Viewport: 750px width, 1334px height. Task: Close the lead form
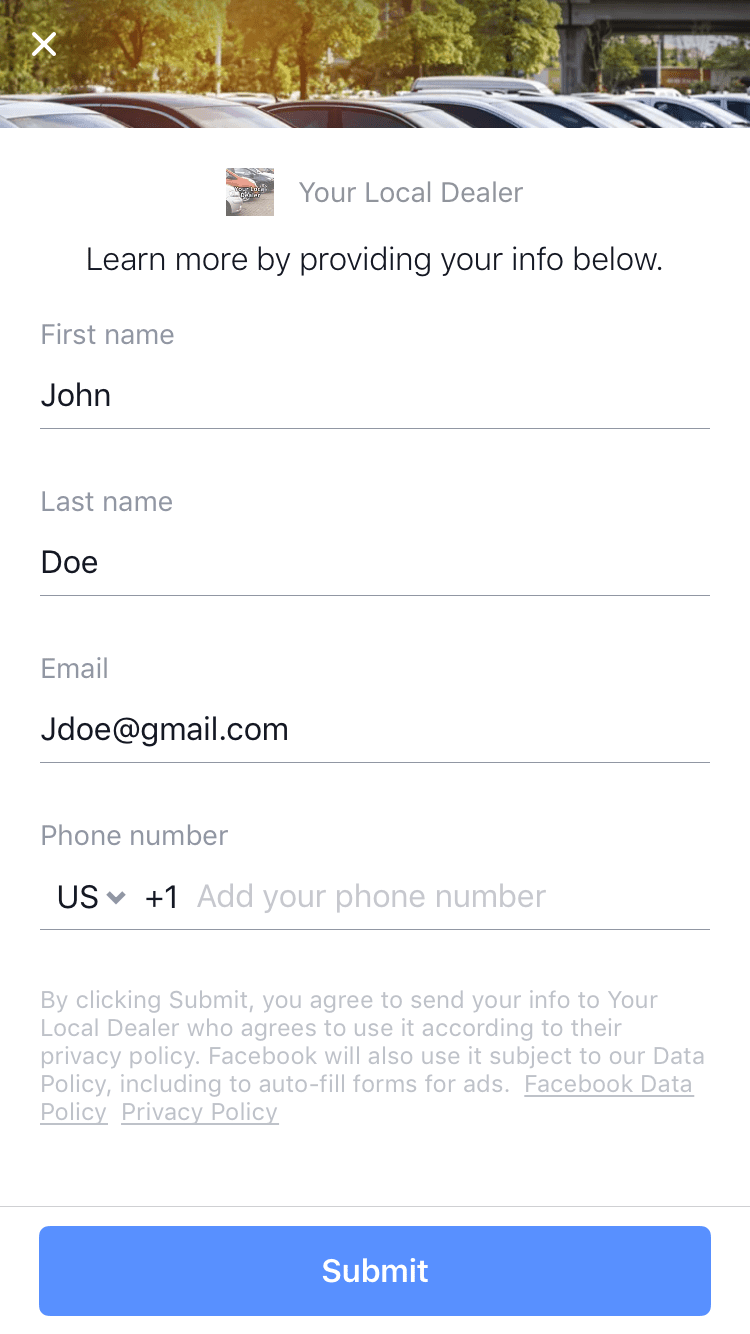[44, 44]
